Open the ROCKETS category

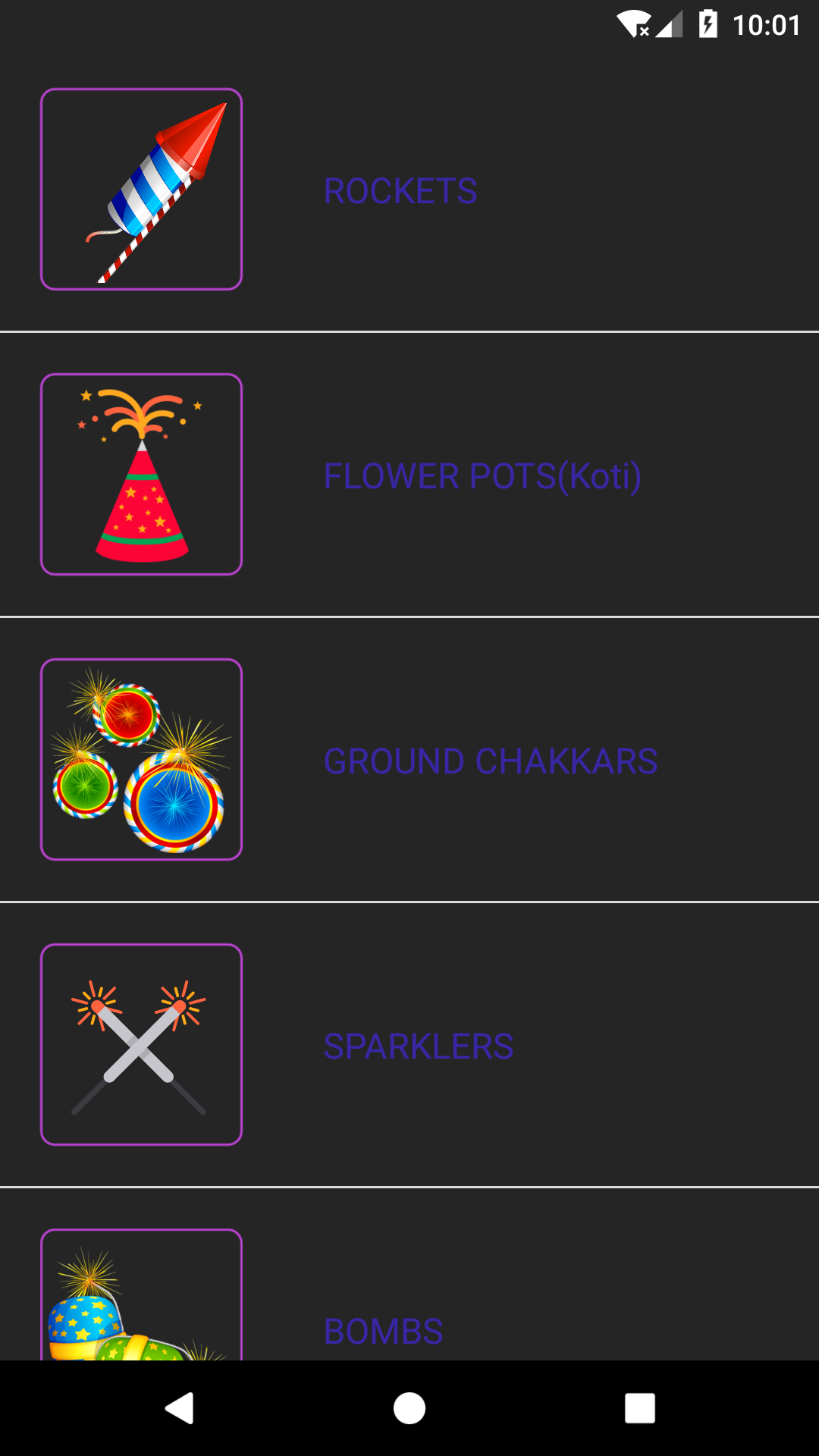pyautogui.click(x=400, y=192)
